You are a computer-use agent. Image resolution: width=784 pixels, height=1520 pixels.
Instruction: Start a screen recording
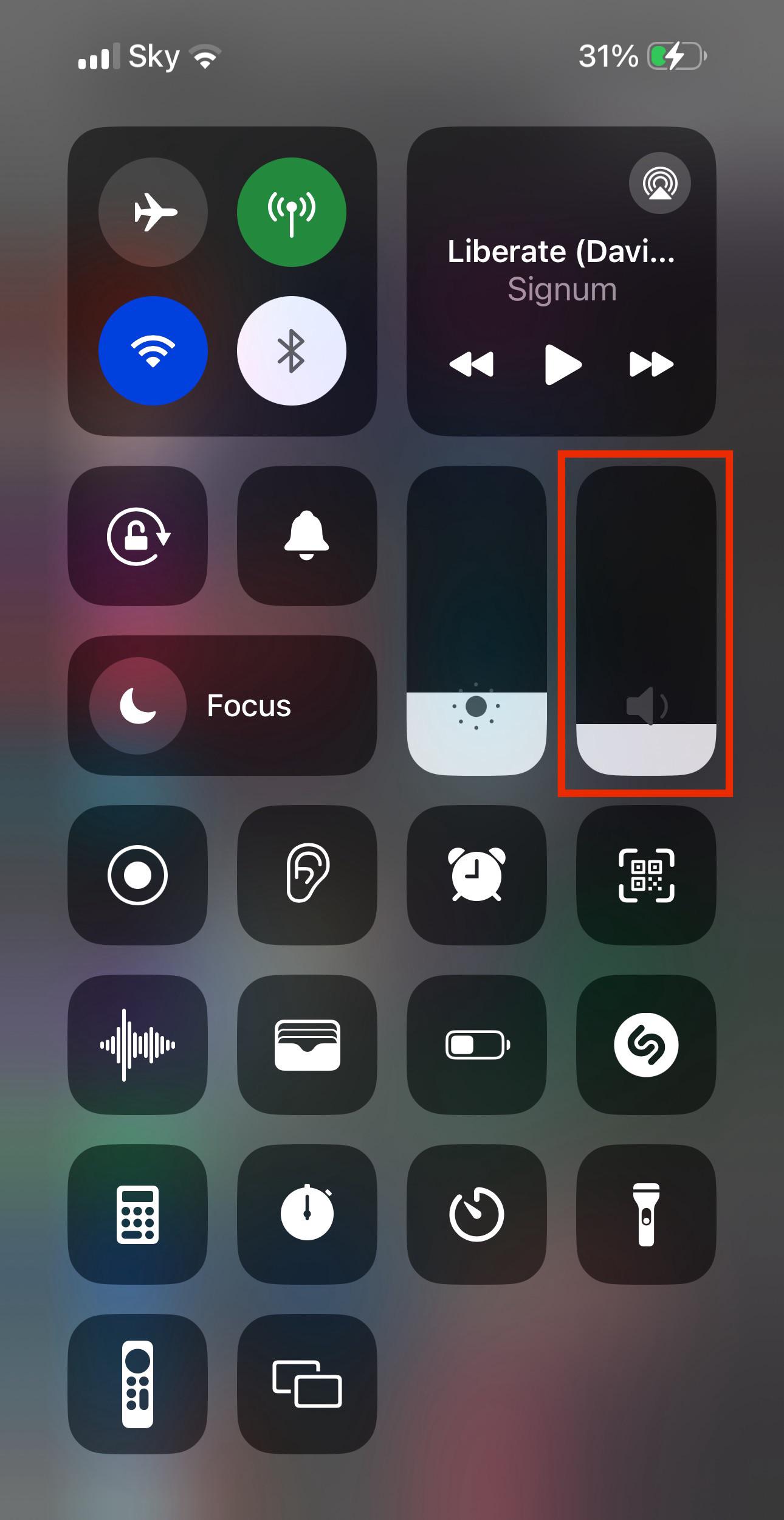coord(138,875)
